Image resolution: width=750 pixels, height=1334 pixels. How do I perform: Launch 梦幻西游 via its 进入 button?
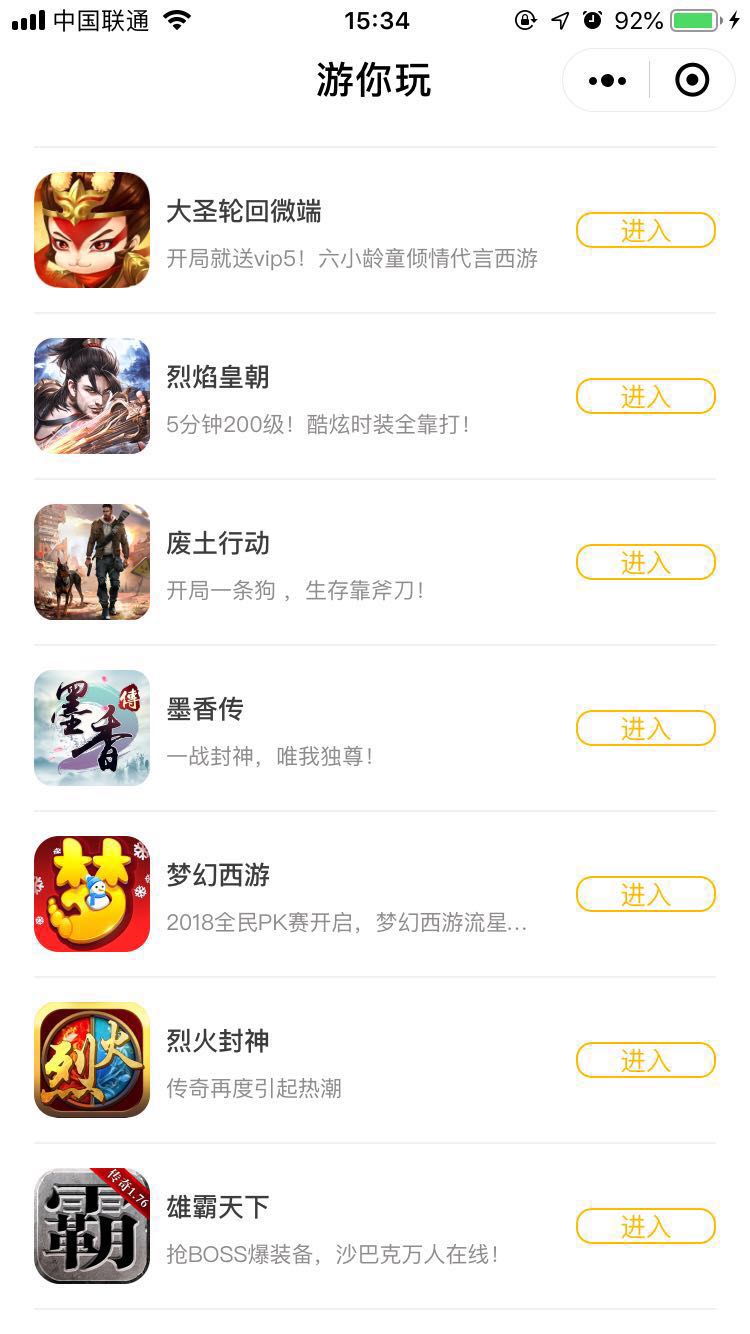point(645,894)
